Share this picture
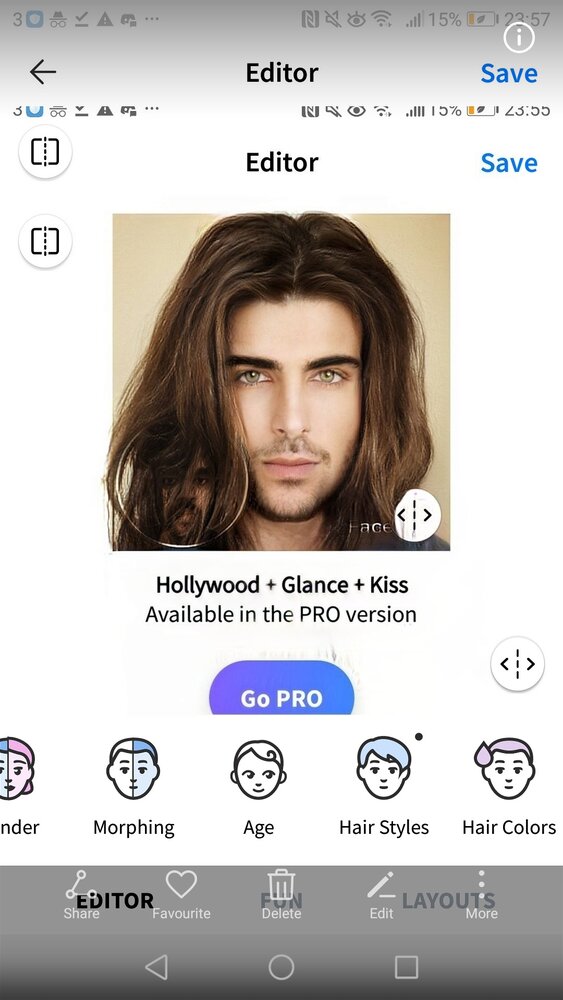This screenshot has width=563, height=1000. coord(82,895)
